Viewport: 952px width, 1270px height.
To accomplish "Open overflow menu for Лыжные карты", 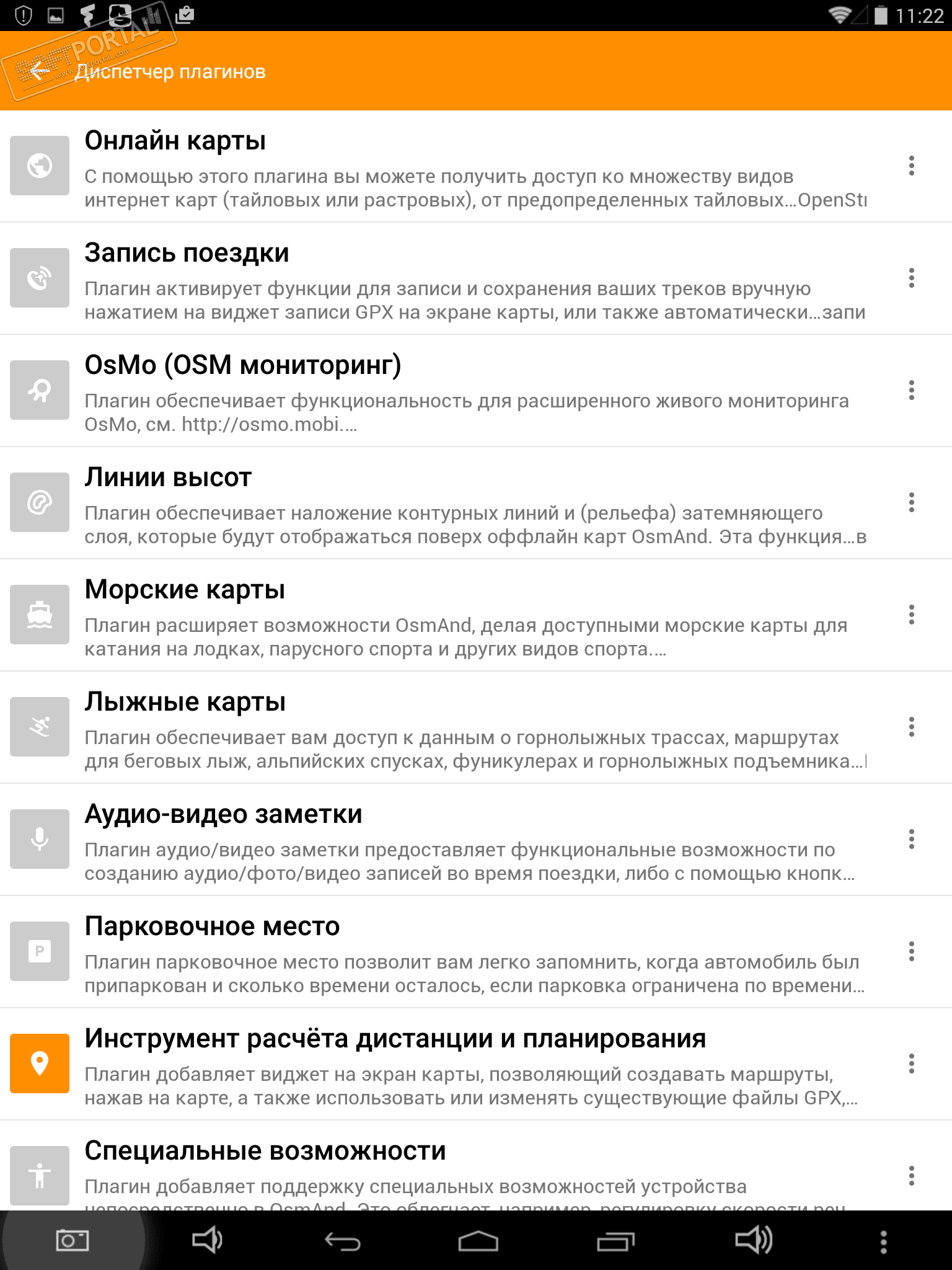I will [x=911, y=727].
